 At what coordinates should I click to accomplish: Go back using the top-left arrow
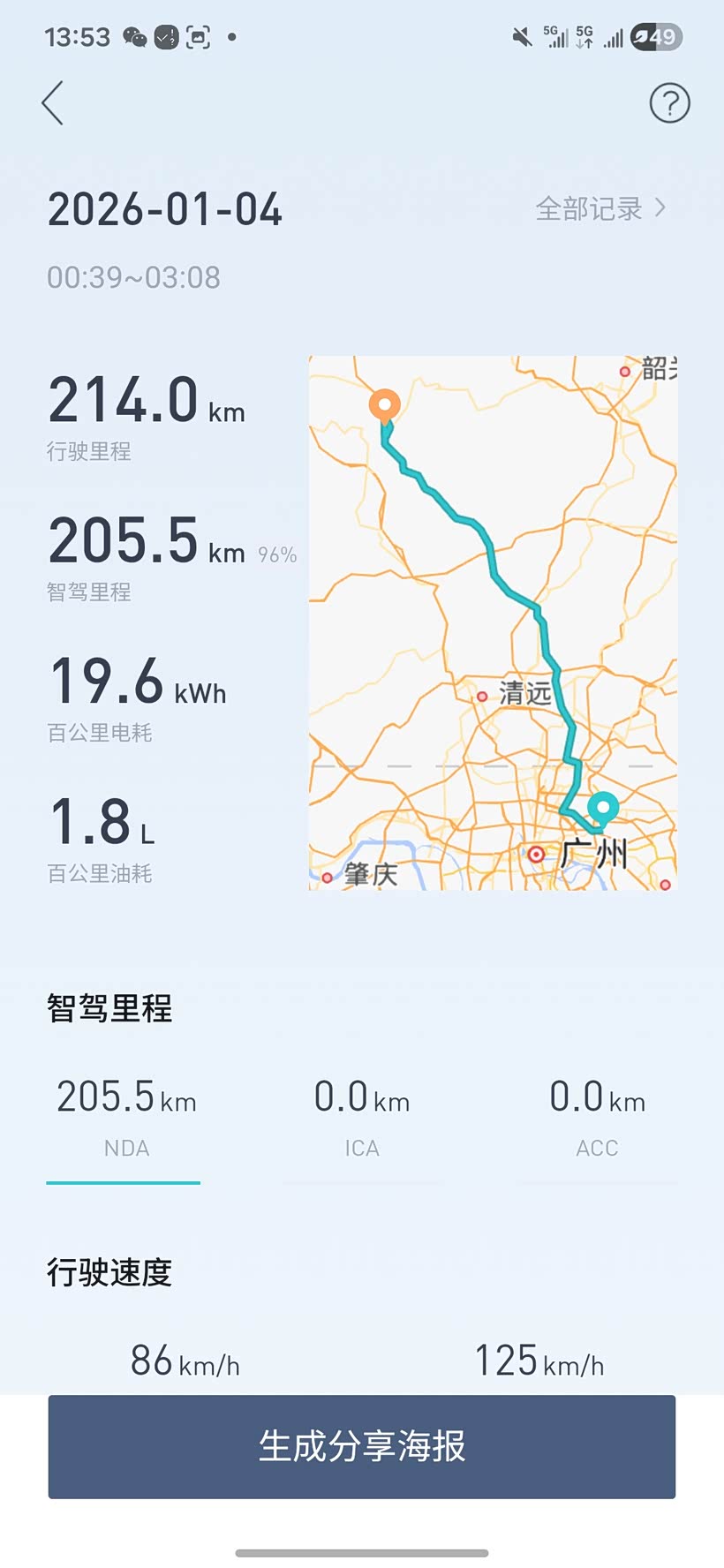pos(53,103)
